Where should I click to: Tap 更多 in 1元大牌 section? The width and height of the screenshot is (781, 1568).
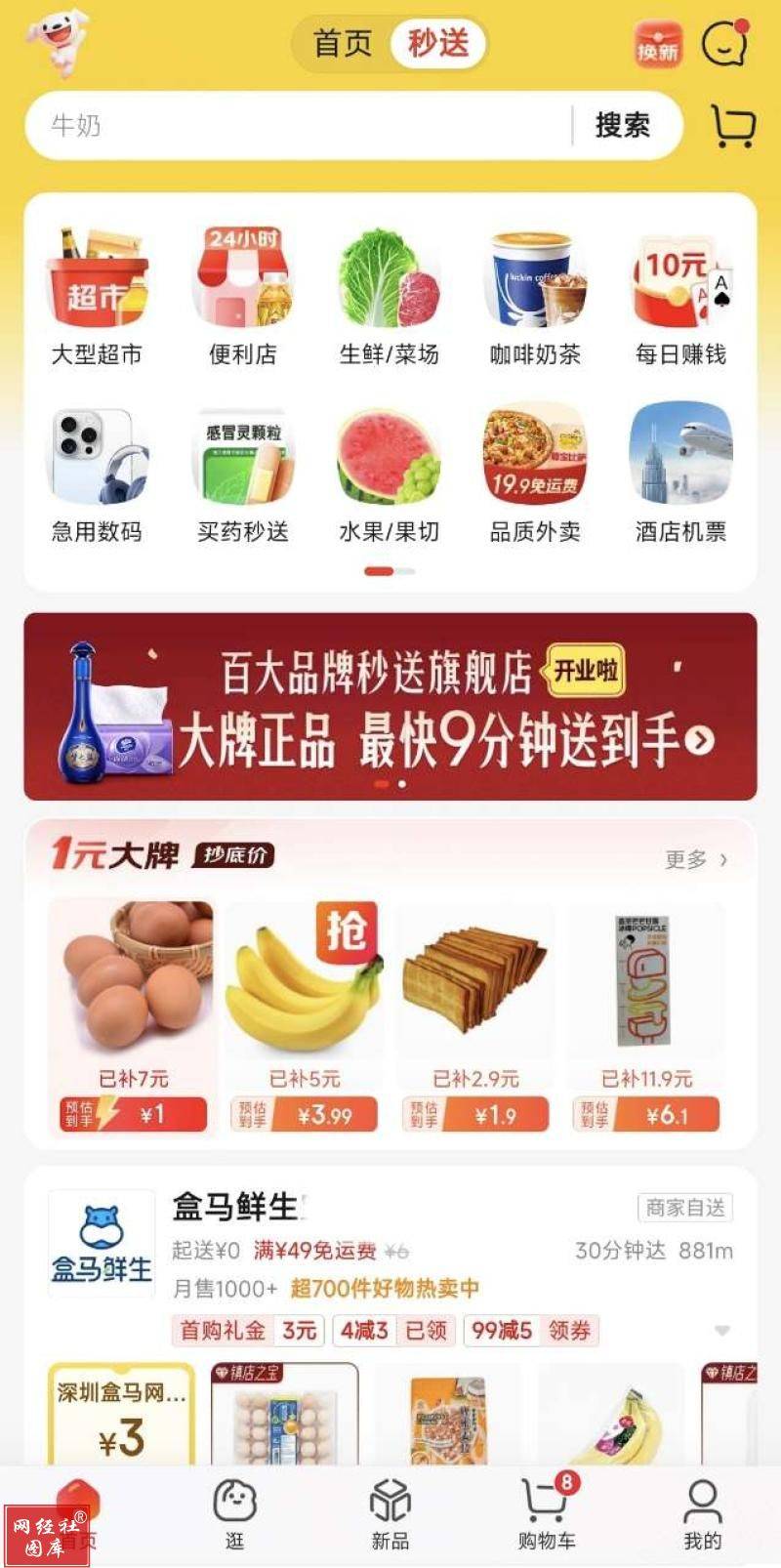pyautogui.click(x=696, y=859)
